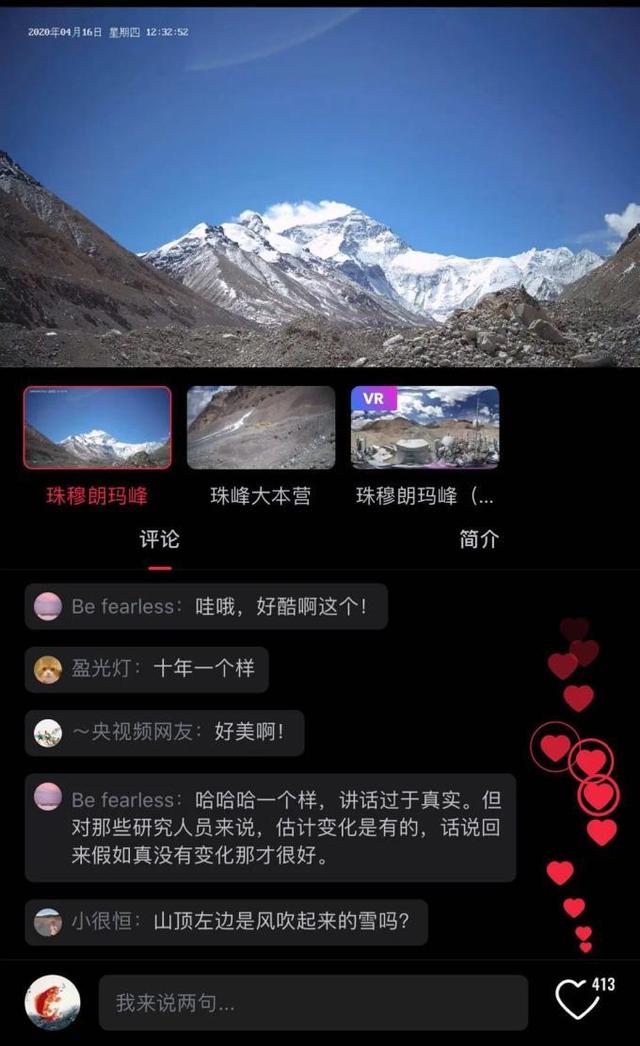Switch to the 评论 tab

coord(159,539)
